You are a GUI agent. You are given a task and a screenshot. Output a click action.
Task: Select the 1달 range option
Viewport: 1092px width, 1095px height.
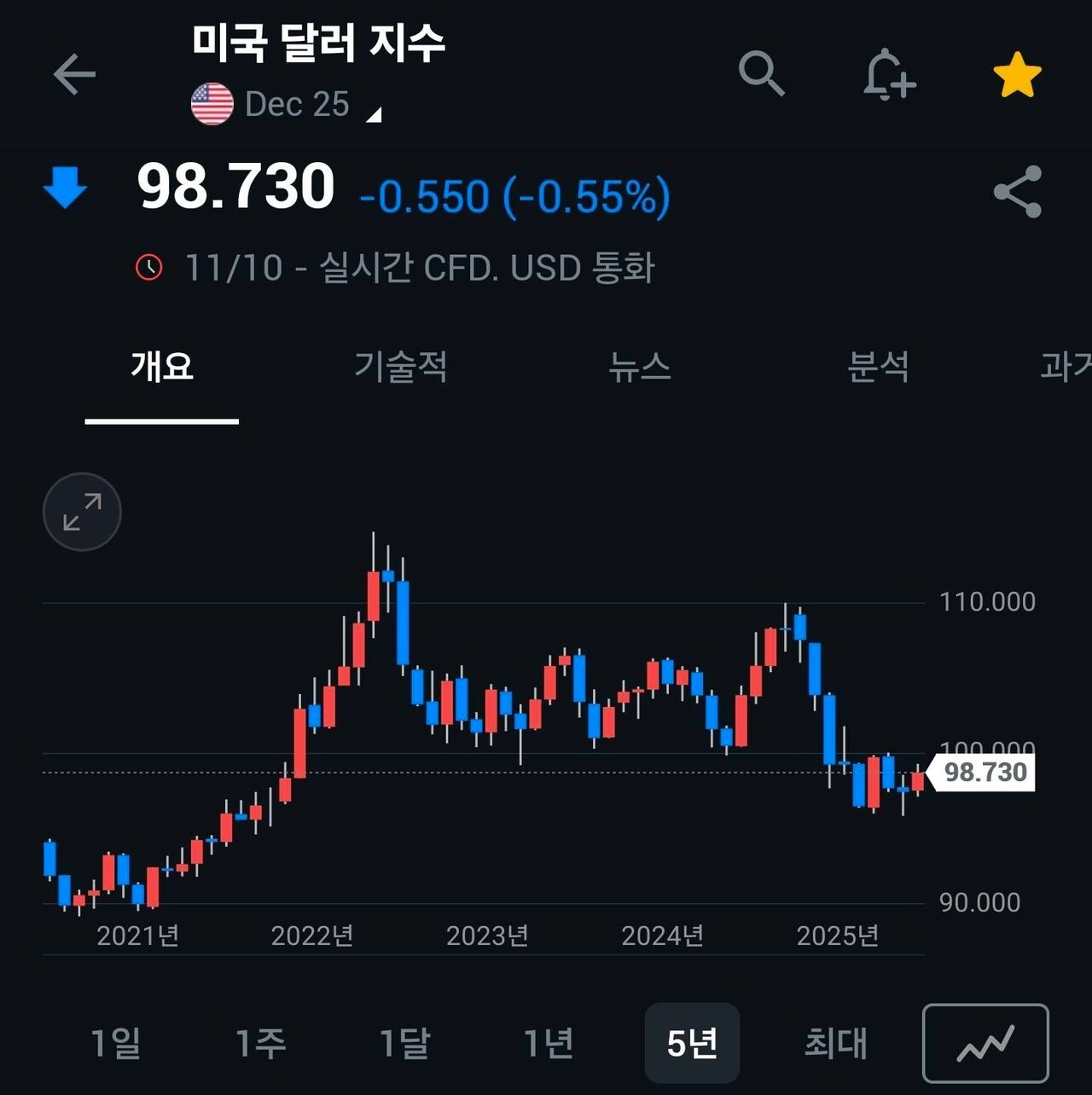point(401,1042)
